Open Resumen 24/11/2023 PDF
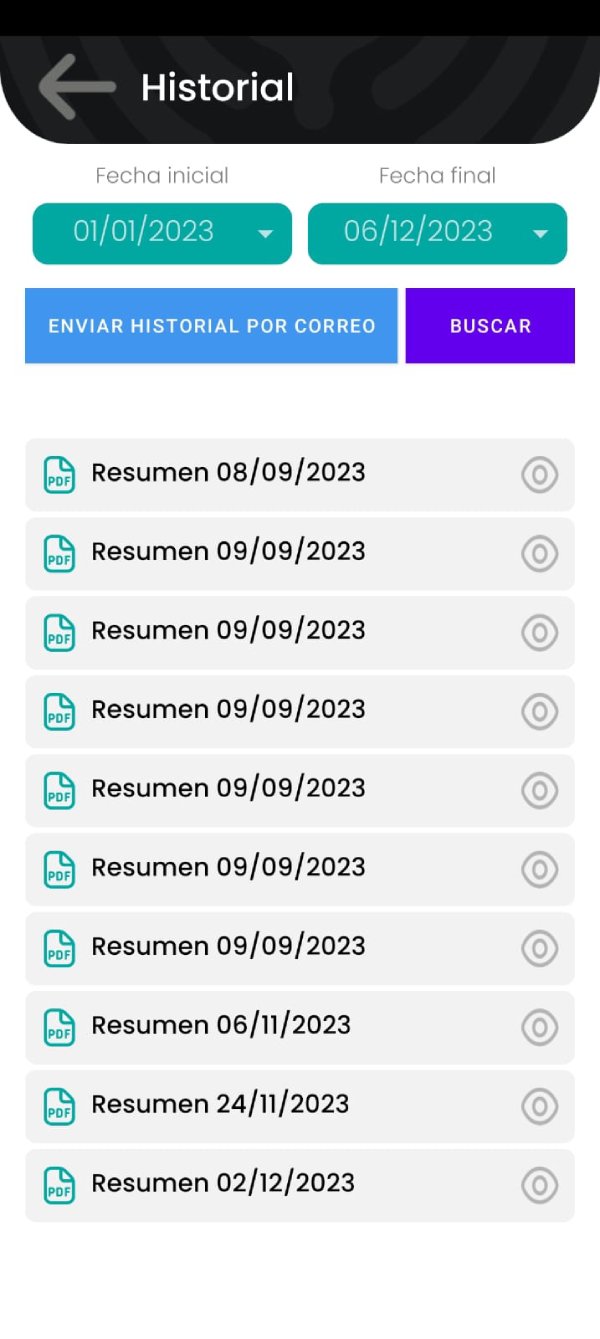 (300, 1107)
